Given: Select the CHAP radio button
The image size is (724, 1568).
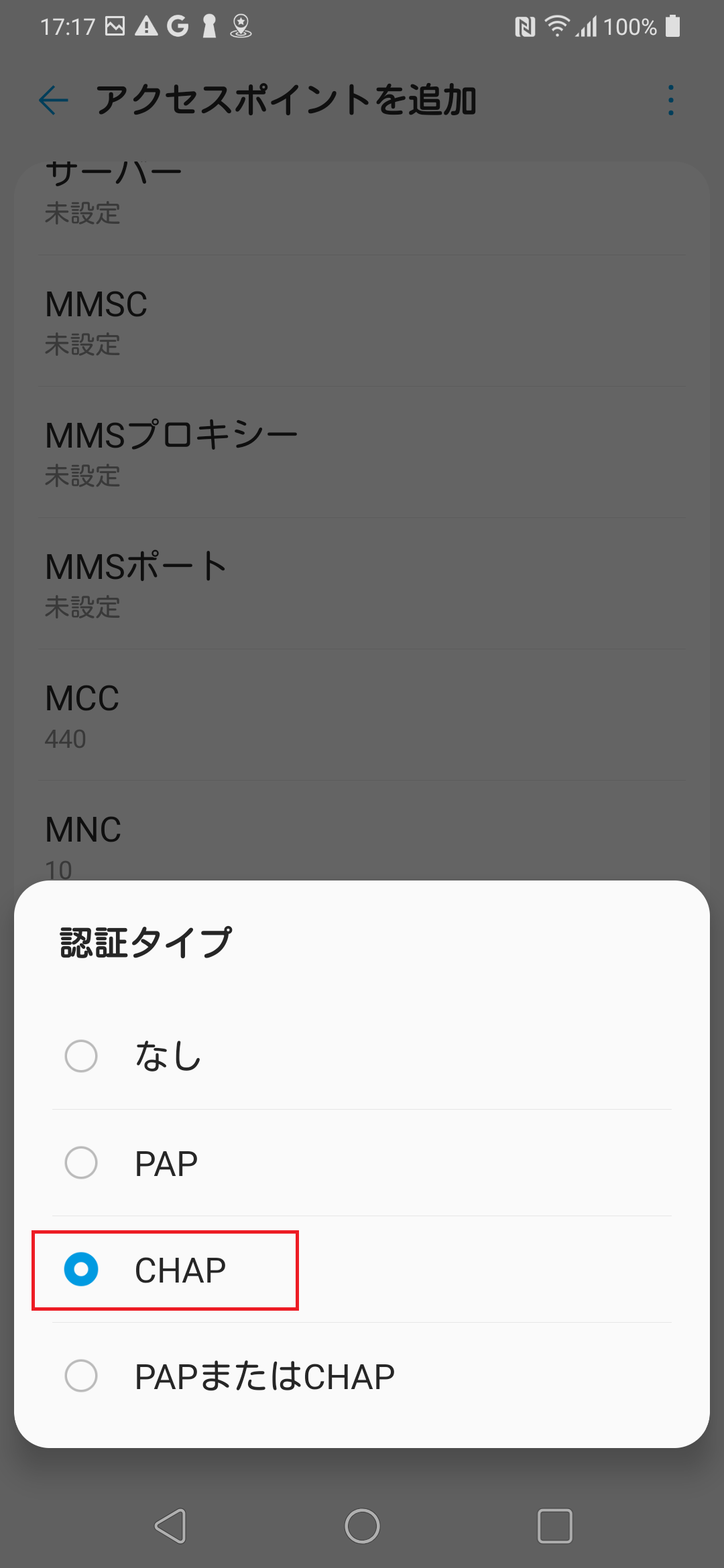Looking at the screenshot, I should [x=82, y=1270].
